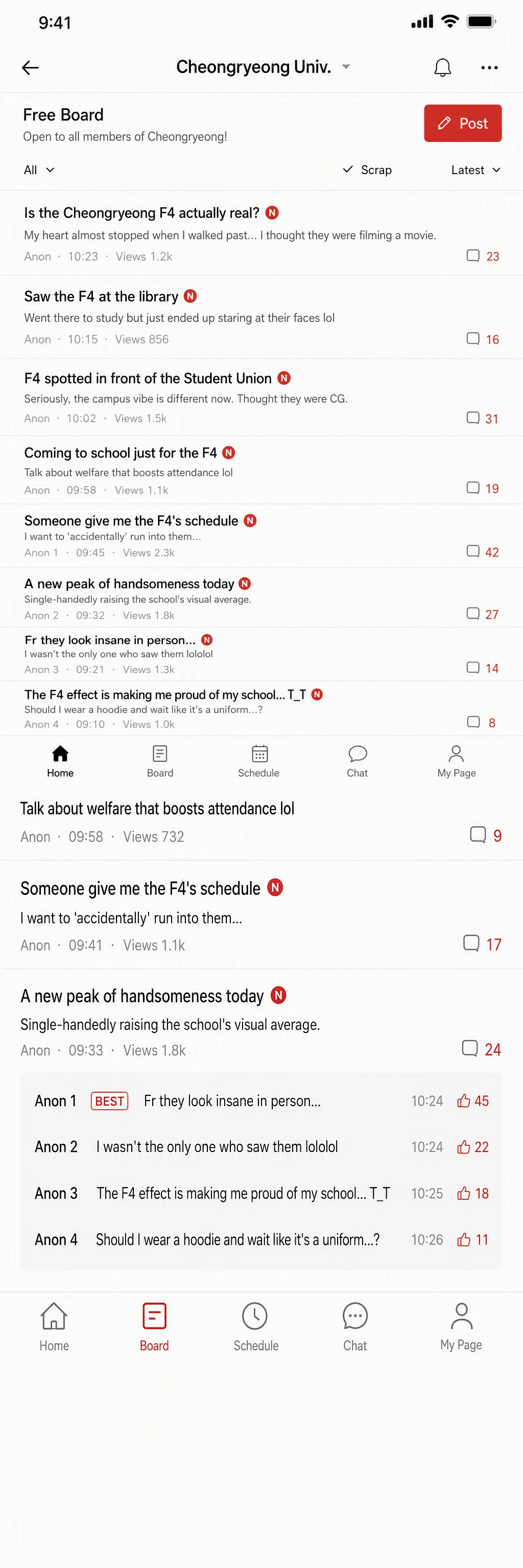Tap the red highlighted Board tab

pos(154,1327)
